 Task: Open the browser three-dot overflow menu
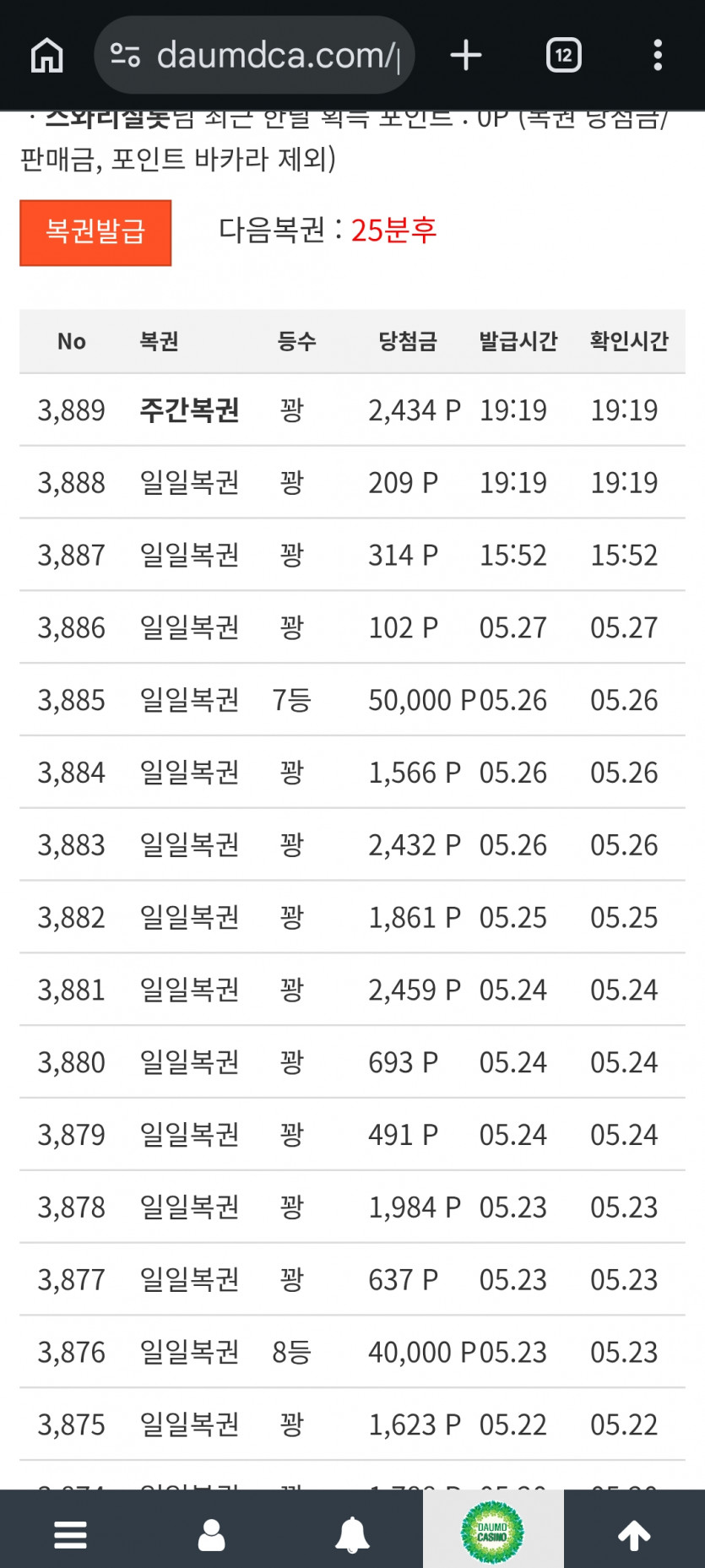click(x=658, y=54)
